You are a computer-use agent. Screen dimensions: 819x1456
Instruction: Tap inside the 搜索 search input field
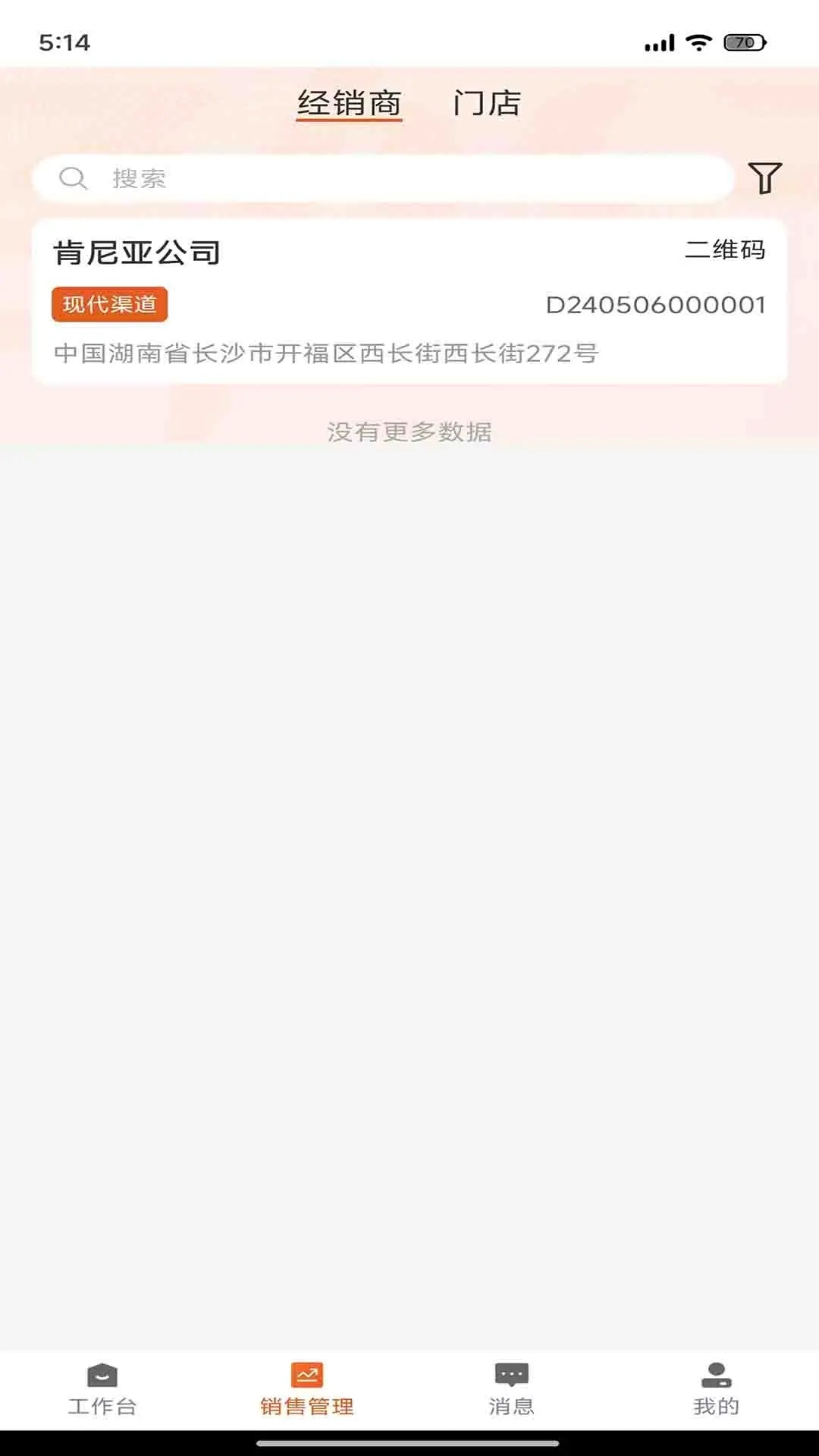(303, 178)
